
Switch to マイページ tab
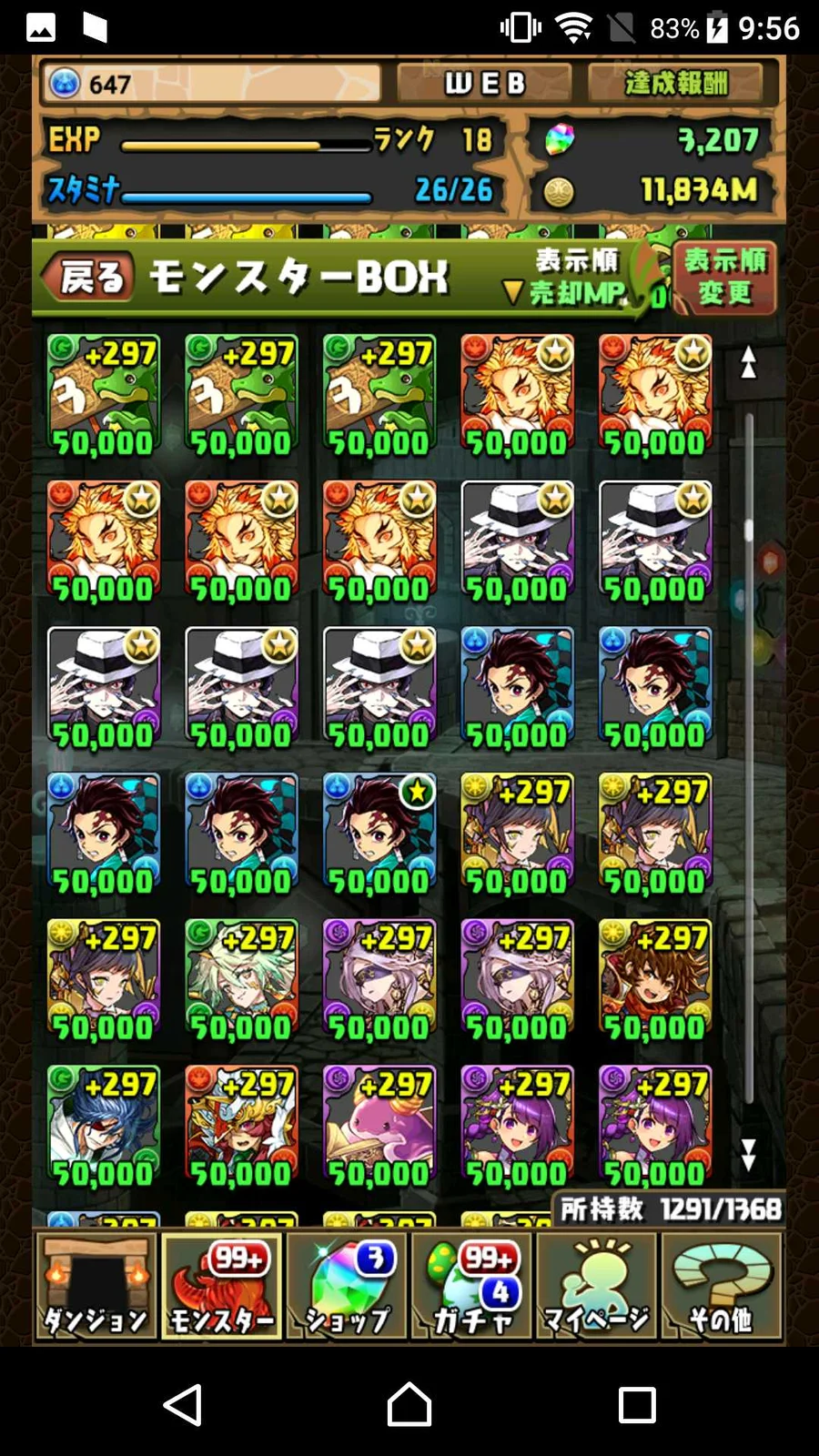(597, 1287)
